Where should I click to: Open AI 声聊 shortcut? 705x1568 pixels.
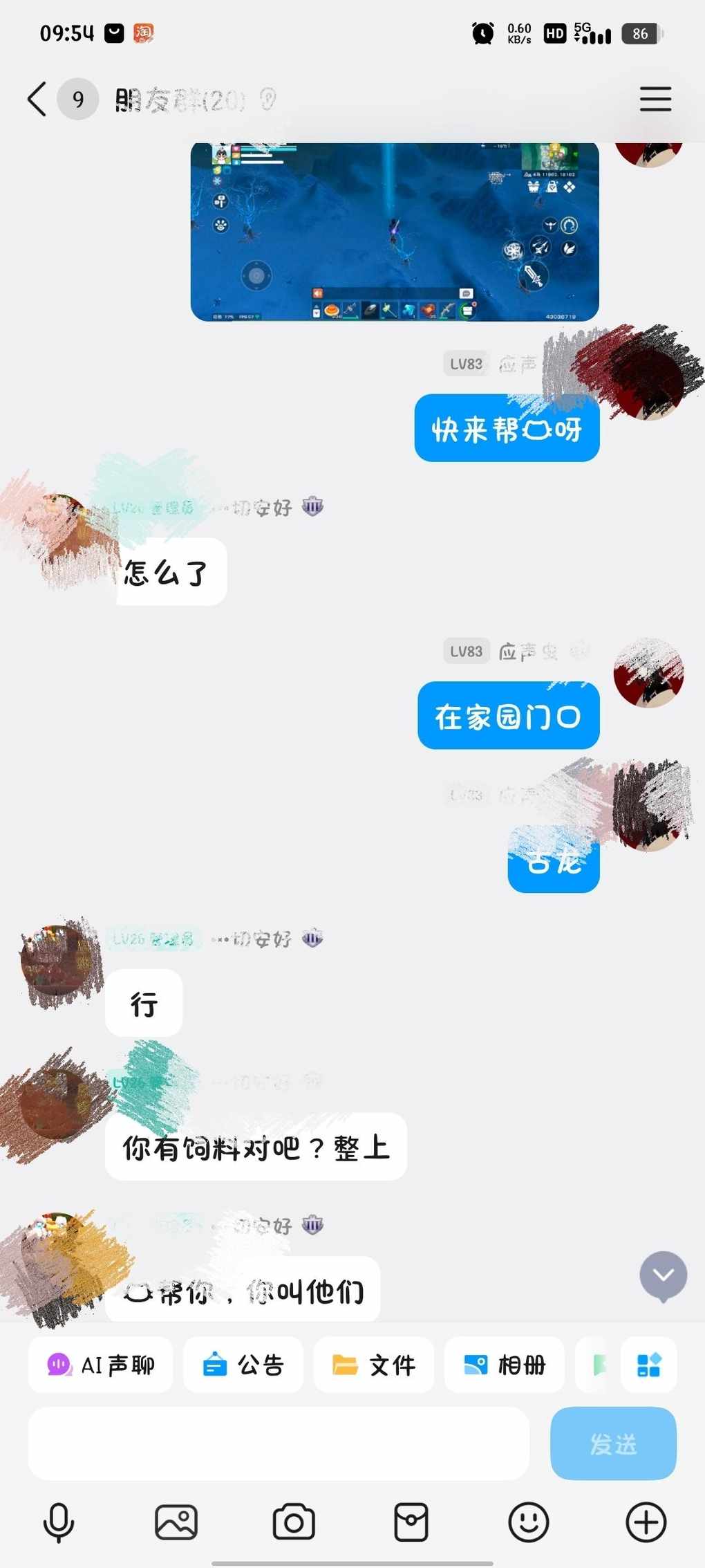click(x=101, y=1365)
